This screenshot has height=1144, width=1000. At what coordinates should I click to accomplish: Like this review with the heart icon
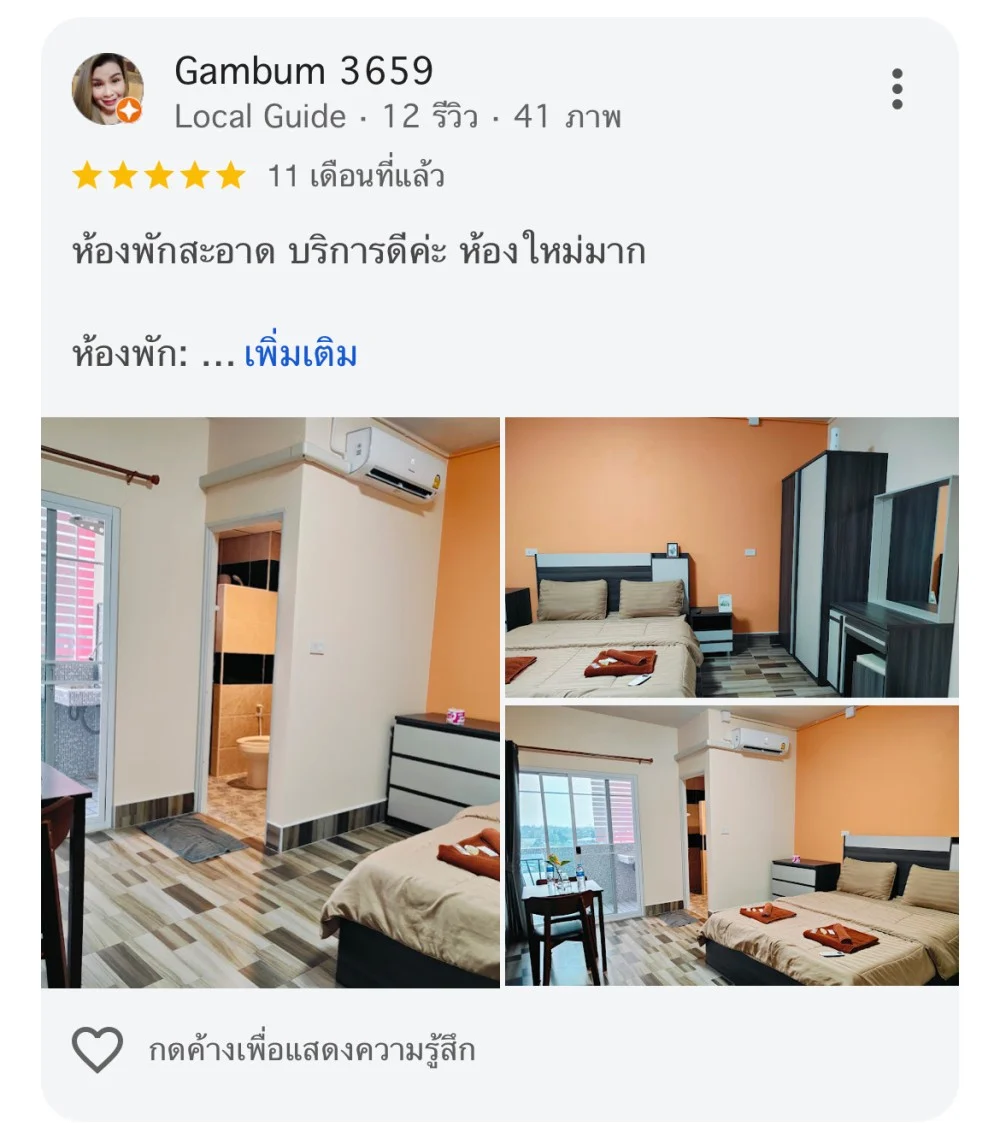97,1050
